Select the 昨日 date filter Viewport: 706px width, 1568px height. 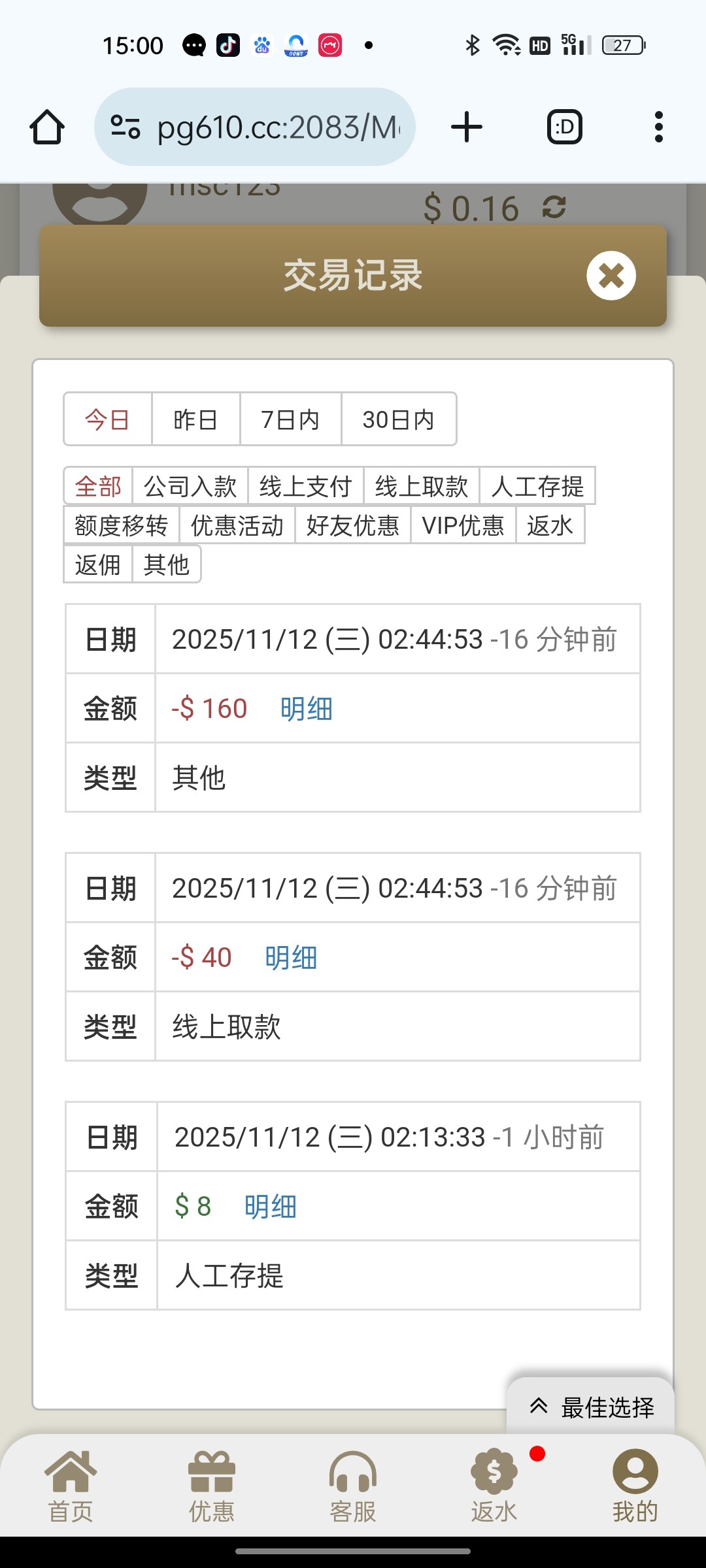(x=195, y=419)
